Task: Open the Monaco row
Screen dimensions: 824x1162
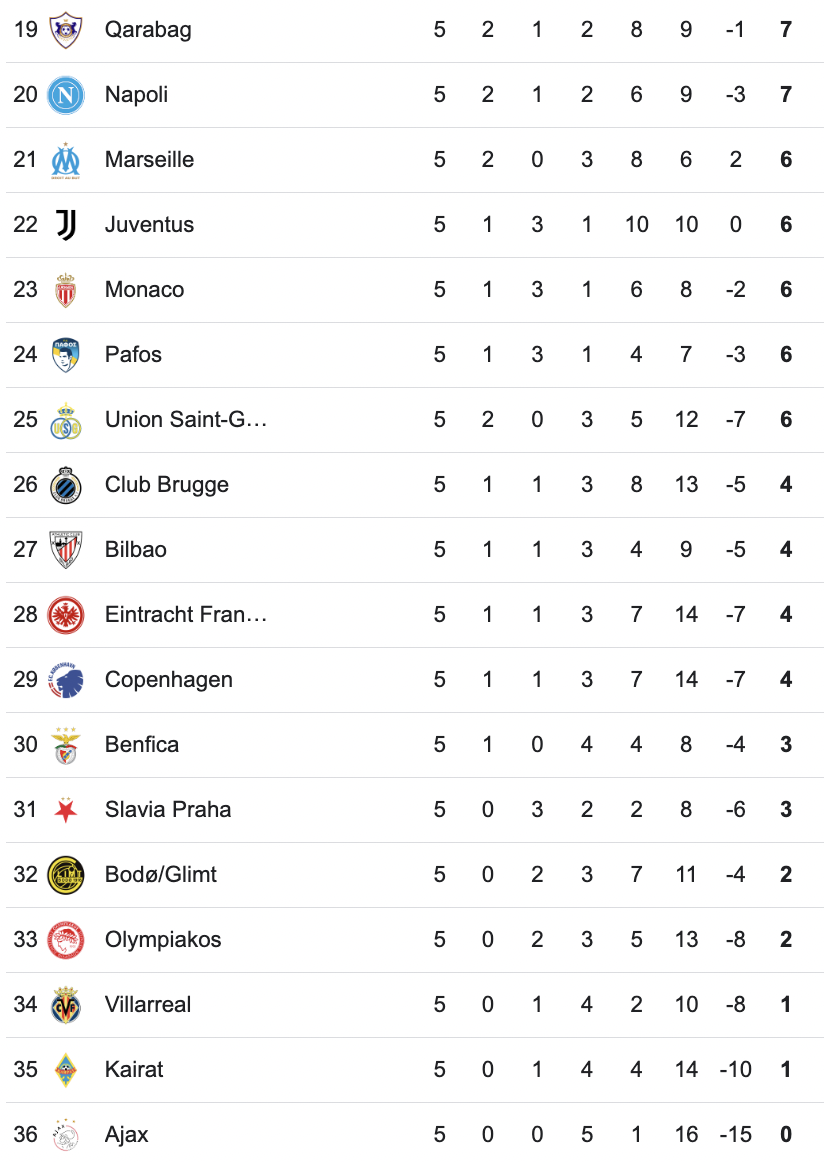Action: point(144,289)
